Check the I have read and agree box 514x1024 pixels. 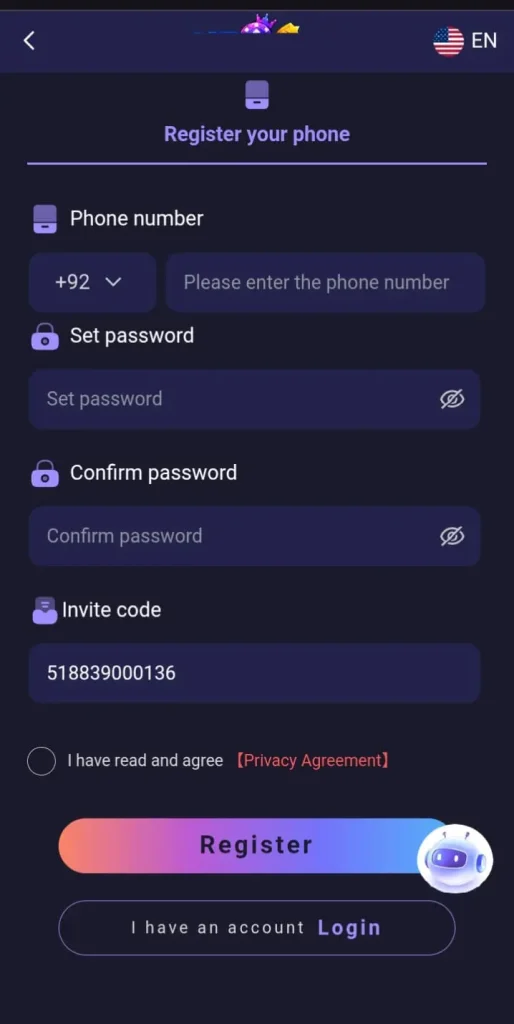(41, 761)
